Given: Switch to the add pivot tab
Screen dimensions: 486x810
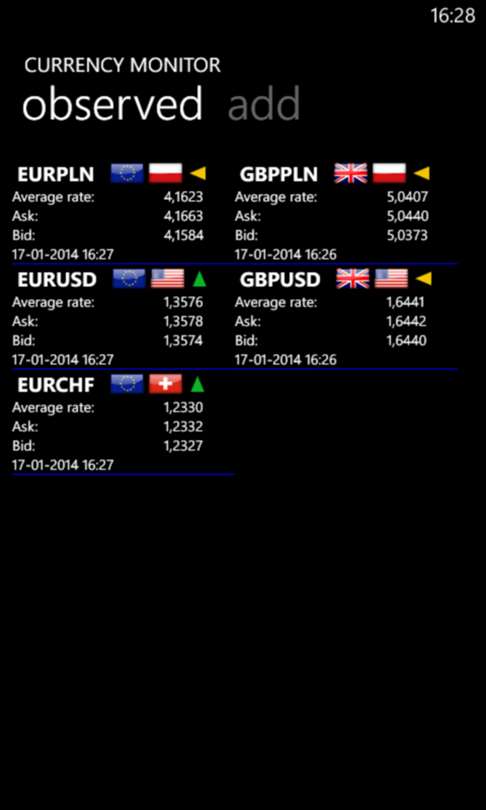Looking at the screenshot, I should point(264,103).
